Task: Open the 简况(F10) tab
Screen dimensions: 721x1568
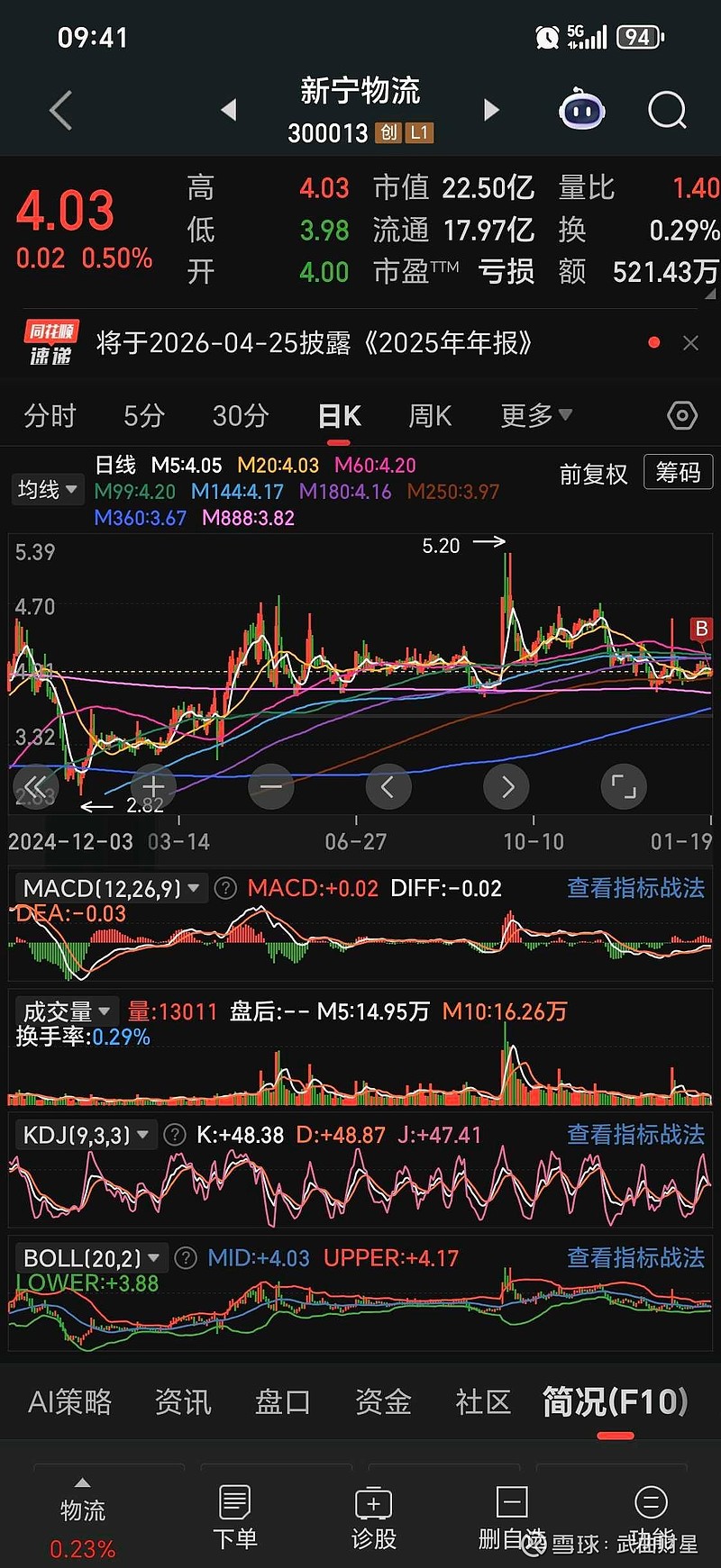Action: coord(615,1402)
